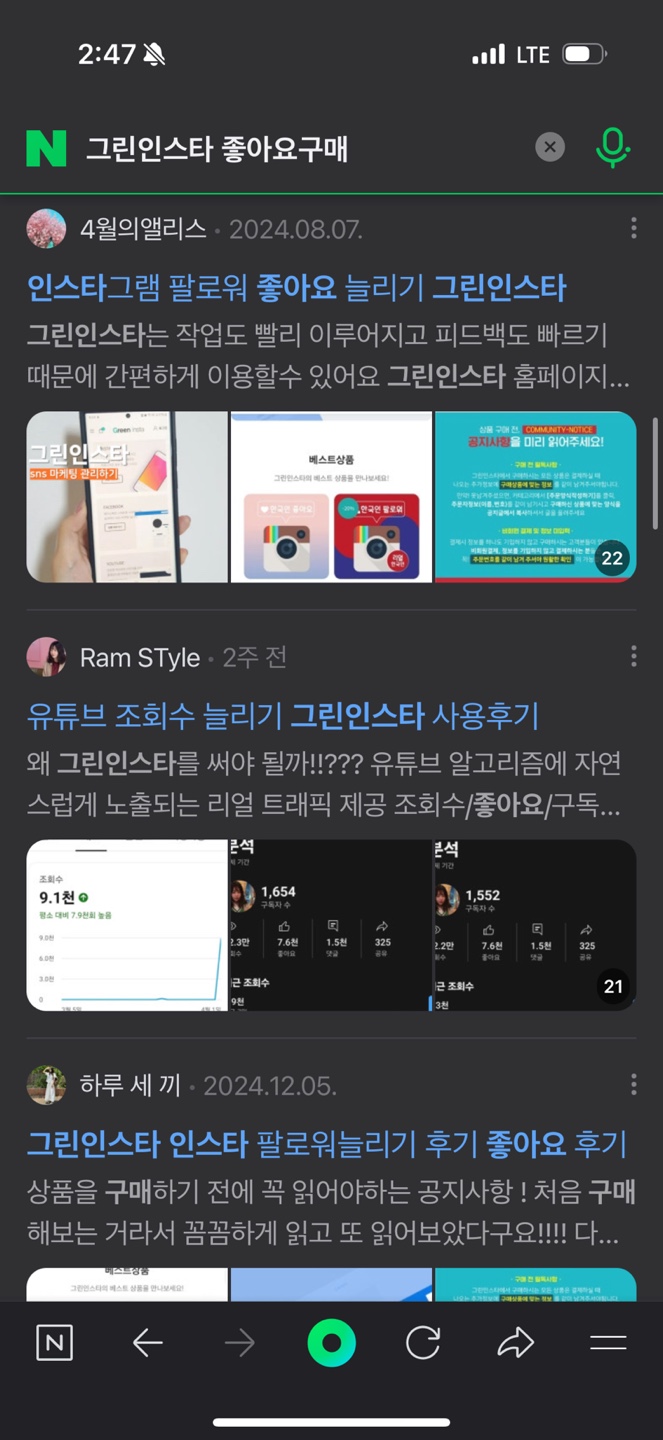Open more options for 4월의앨리스 post

point(633,229)
